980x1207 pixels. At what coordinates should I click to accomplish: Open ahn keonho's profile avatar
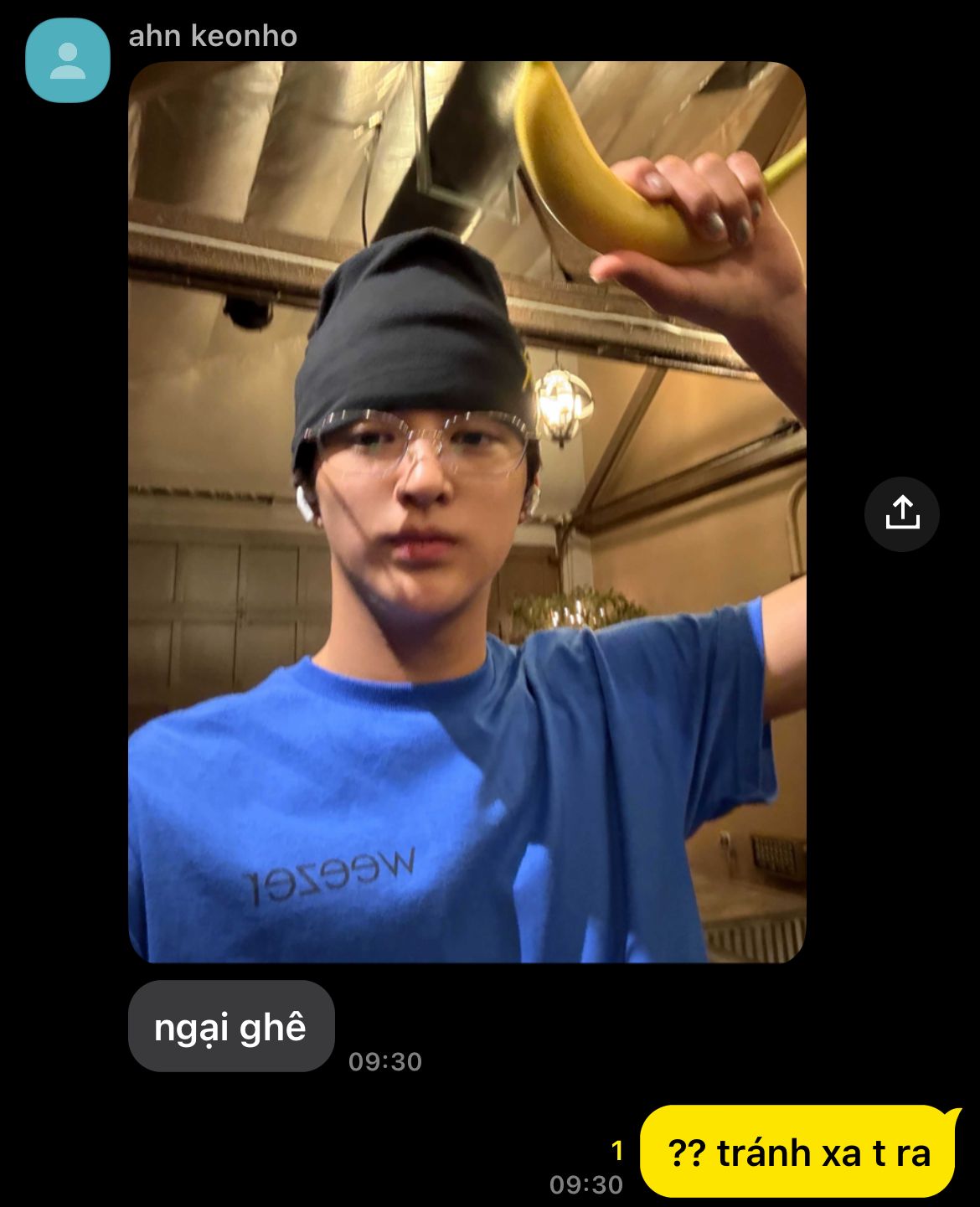(68, 60)
